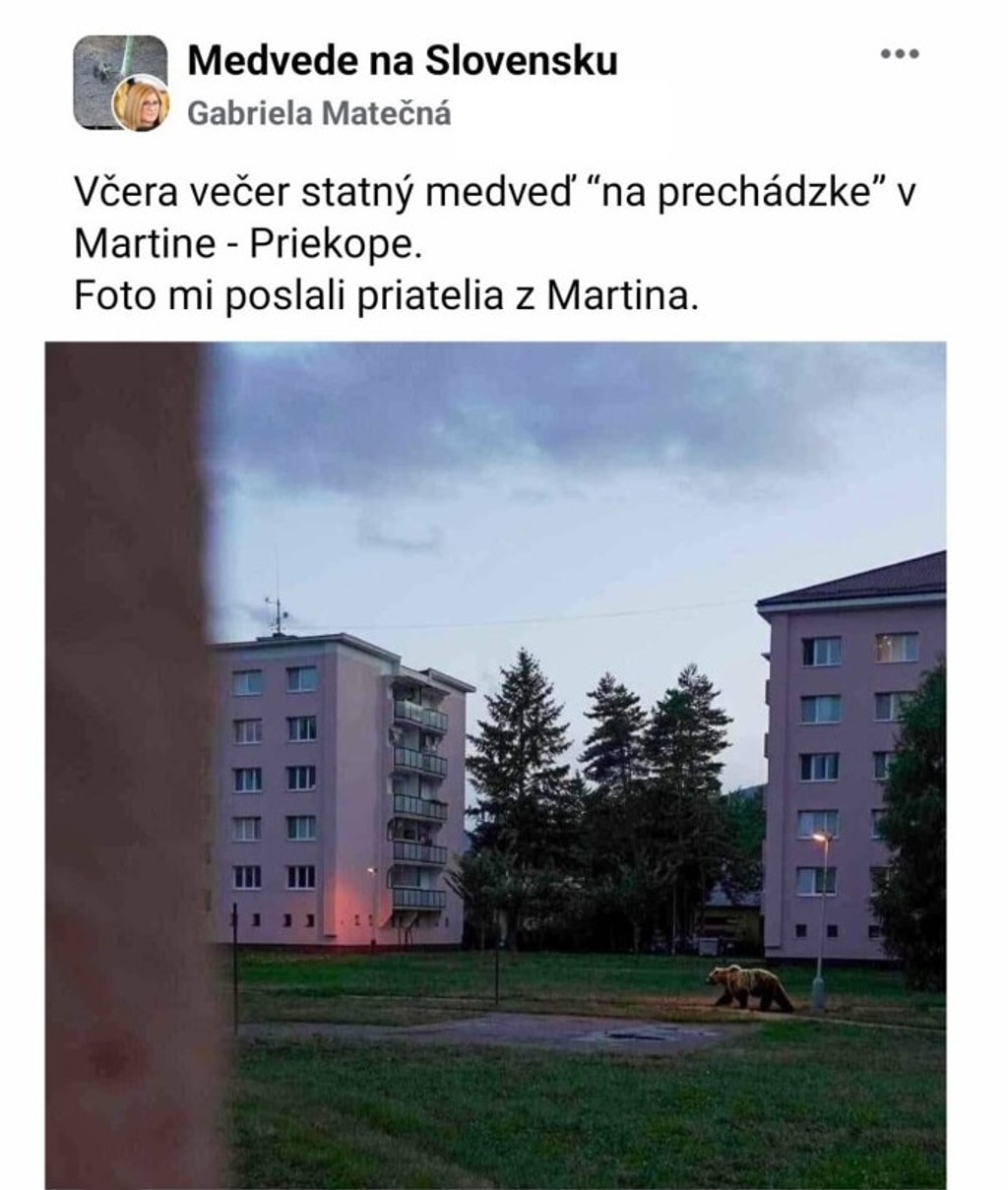Tap the group avatar picture
Screen dimensions: 1008x1190
tap(106, 69)
